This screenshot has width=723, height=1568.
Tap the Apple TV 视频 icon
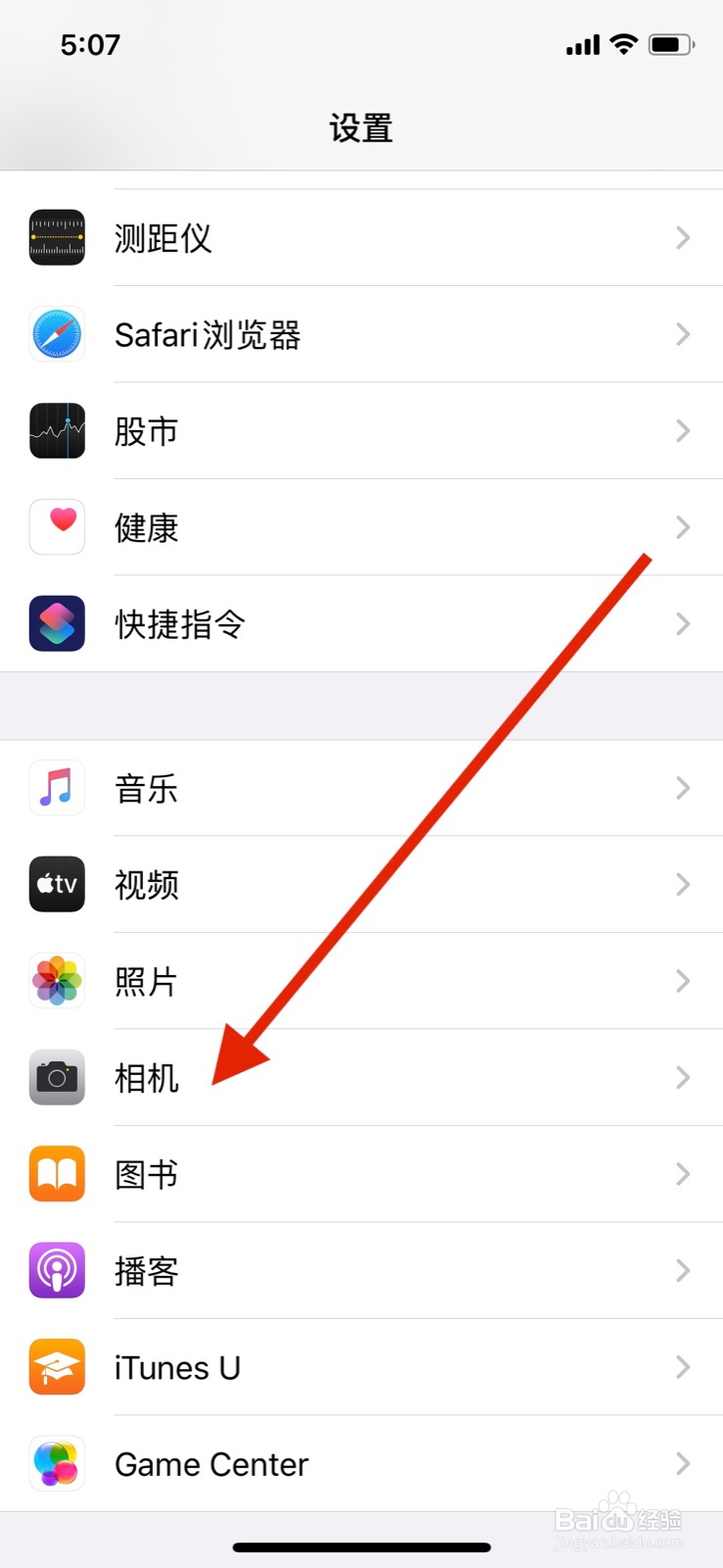click(x=56, y=884)
